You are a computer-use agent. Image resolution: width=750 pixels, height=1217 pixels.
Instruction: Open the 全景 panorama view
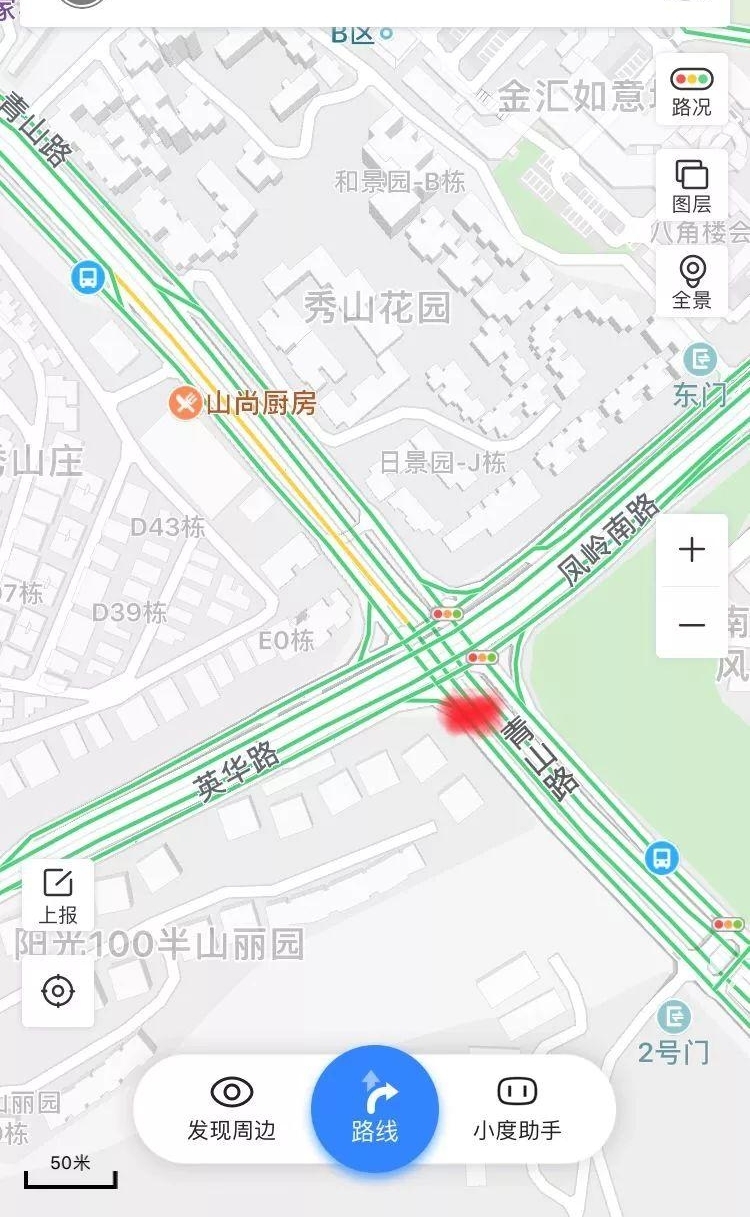691,281
